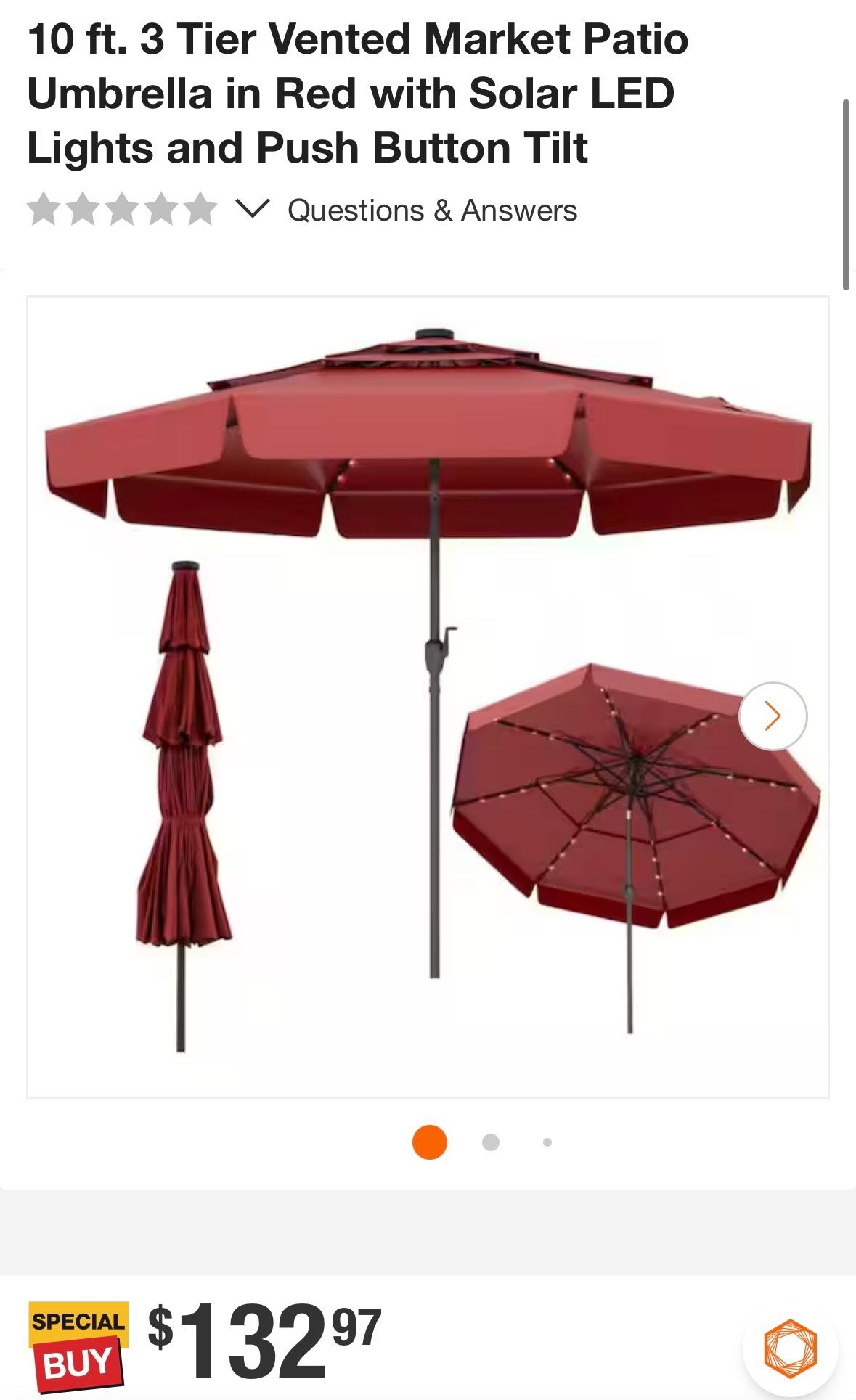
Task: Open Questions & Answers link
Action: point(432,210)
